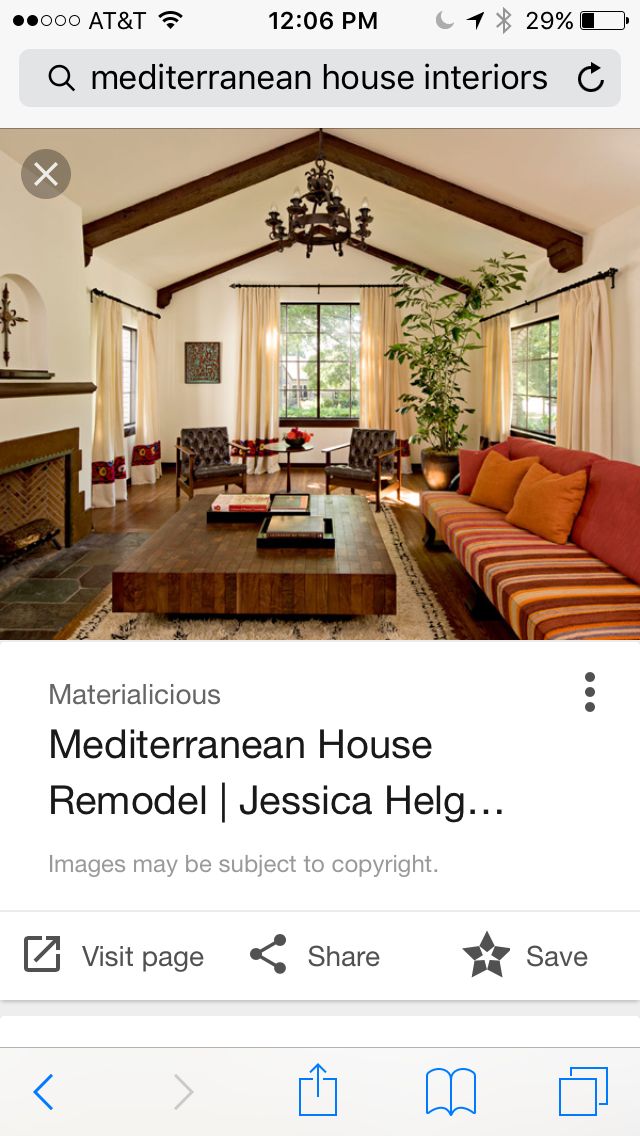Open Safari bookmarks

click(451, 1092)
